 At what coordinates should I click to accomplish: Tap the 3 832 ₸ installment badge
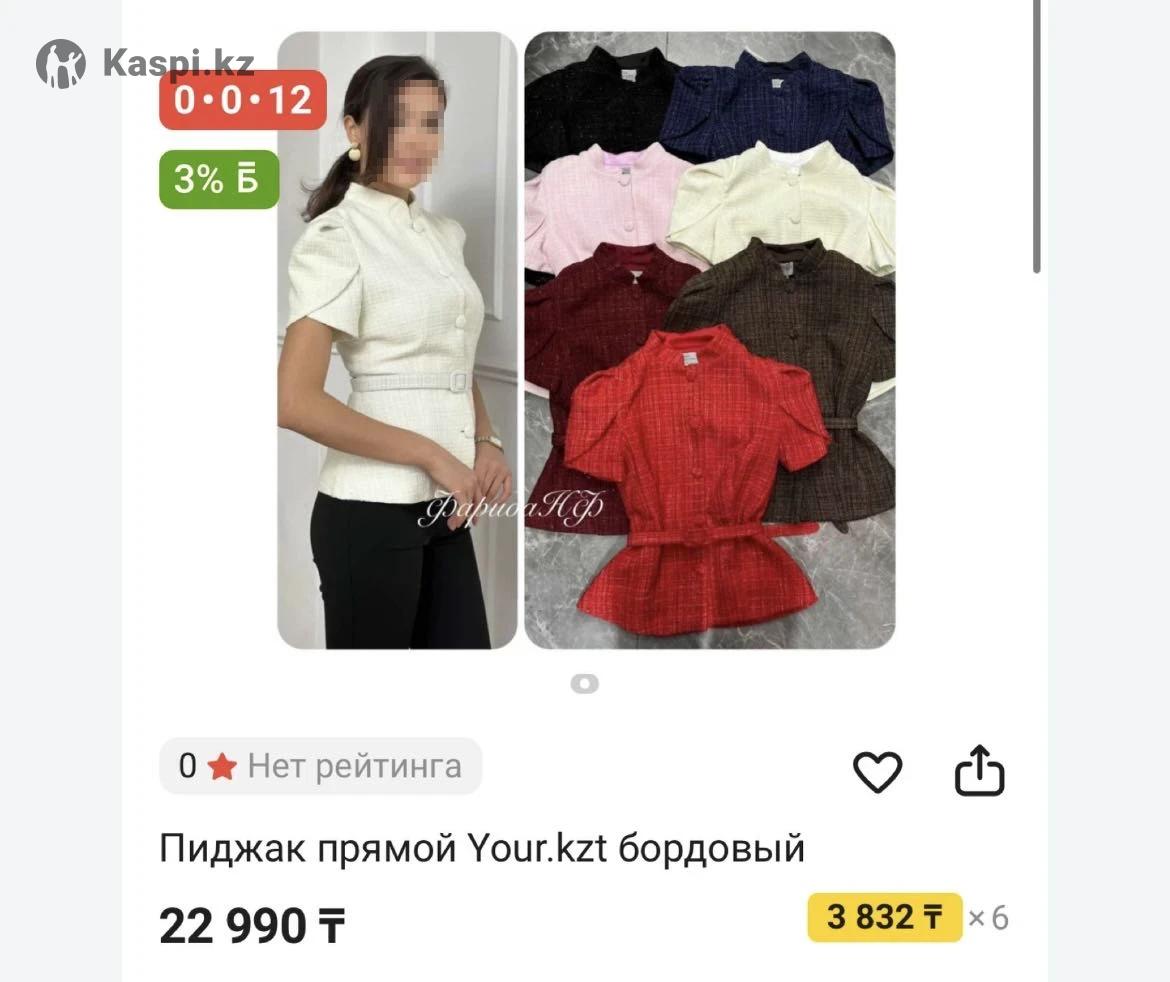884,917
